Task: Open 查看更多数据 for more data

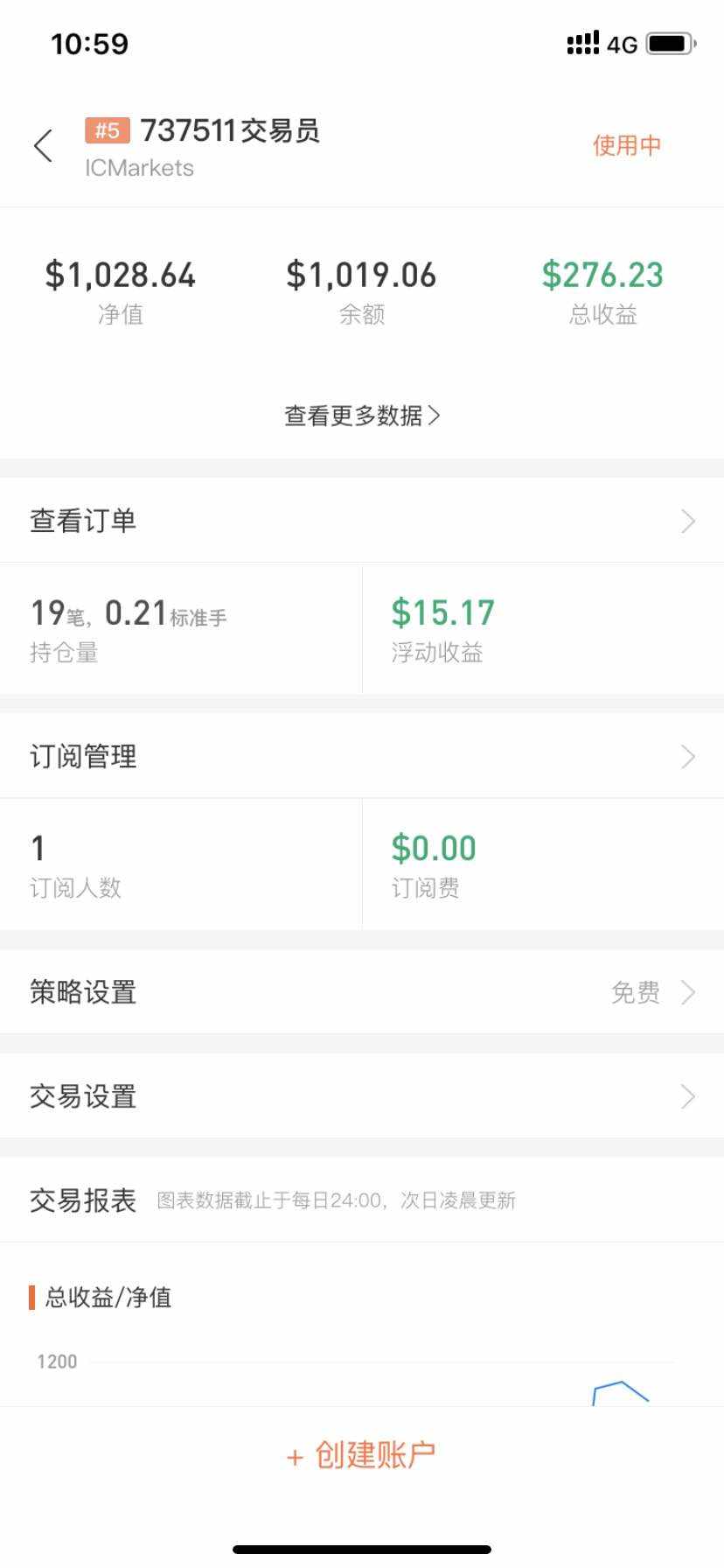Action: click(x=362, y=416)
